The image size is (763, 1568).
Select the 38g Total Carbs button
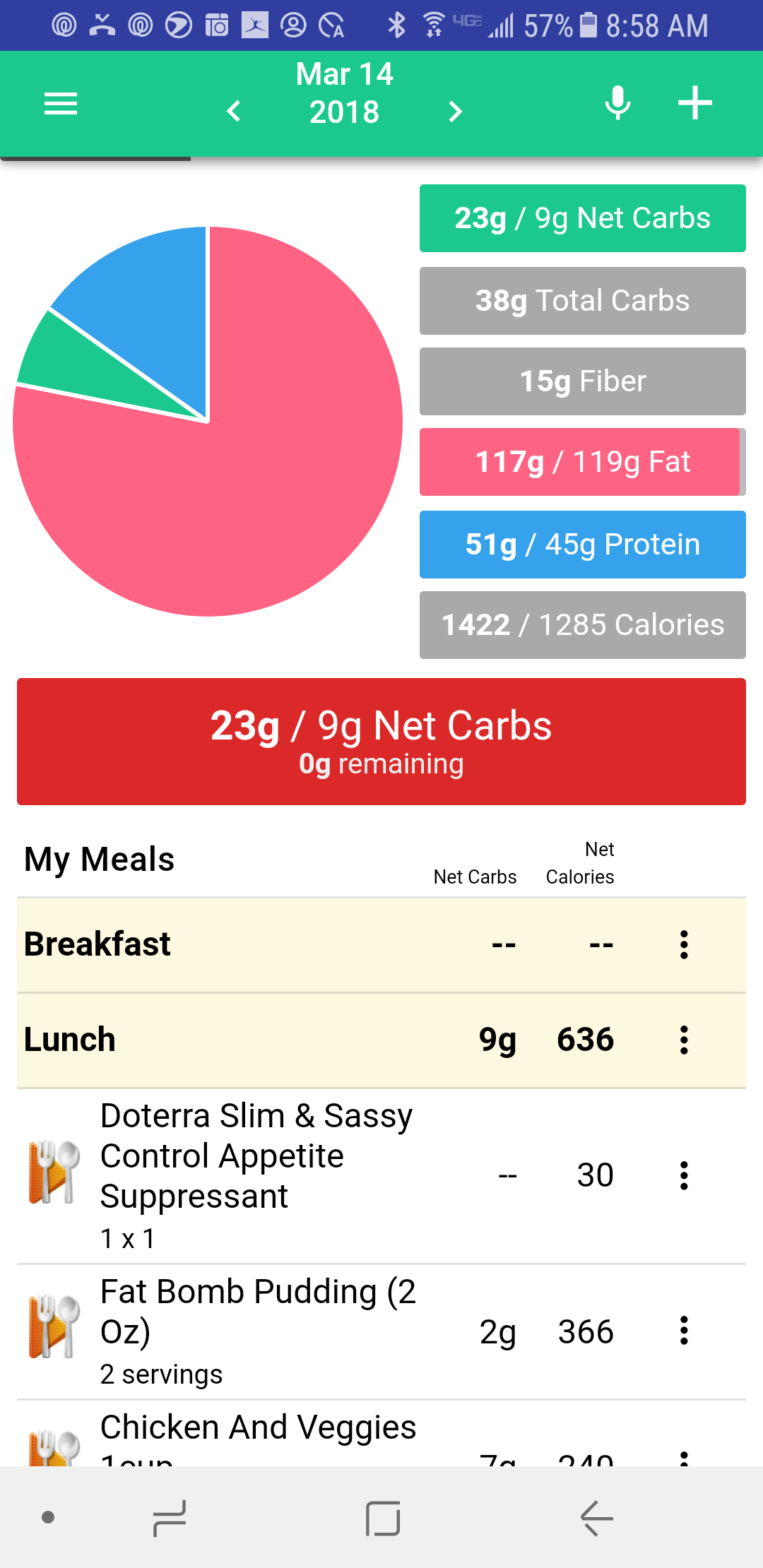(x=583, y=301)
